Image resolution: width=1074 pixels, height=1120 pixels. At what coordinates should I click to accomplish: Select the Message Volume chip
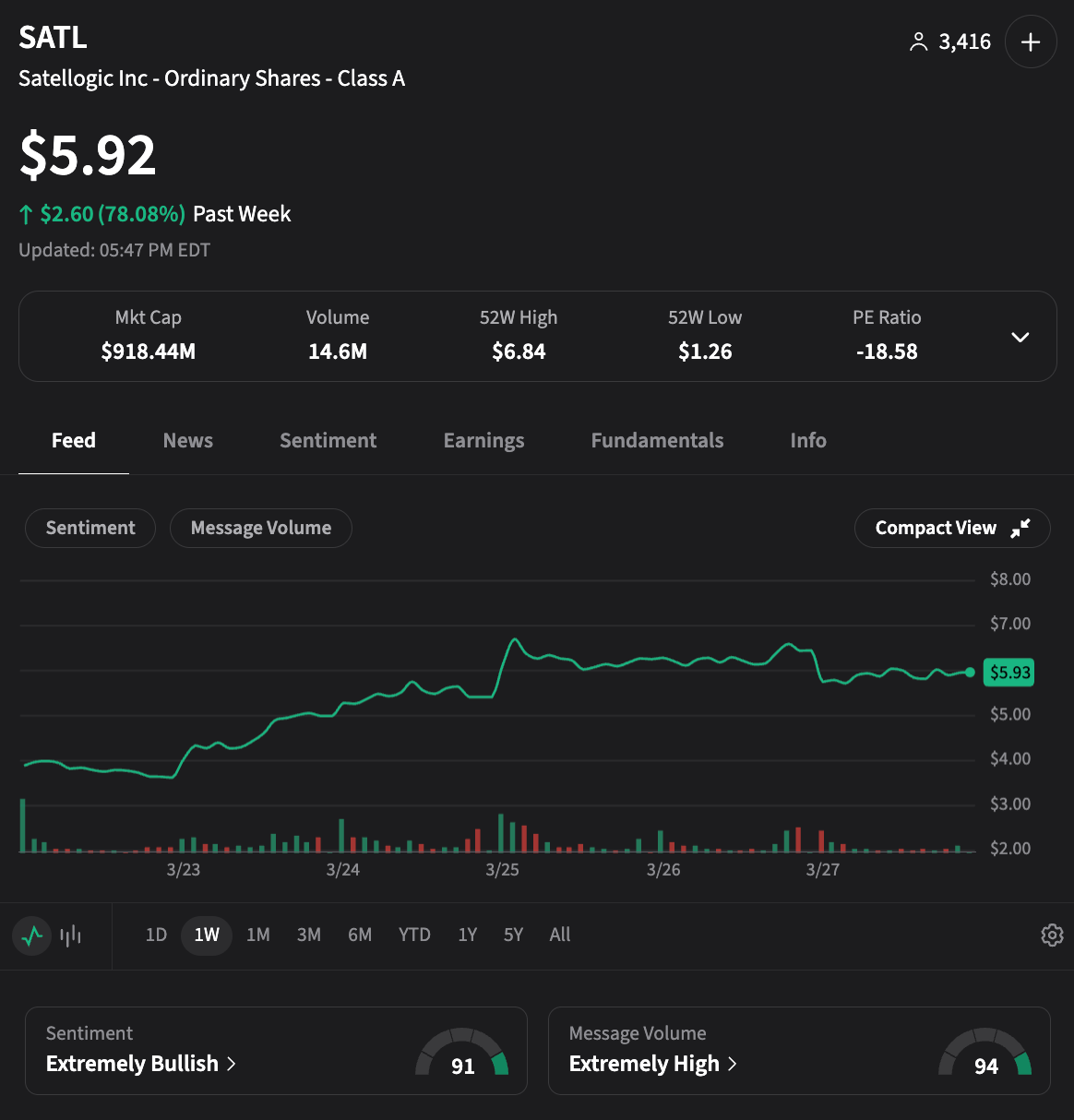pos(260,528)
